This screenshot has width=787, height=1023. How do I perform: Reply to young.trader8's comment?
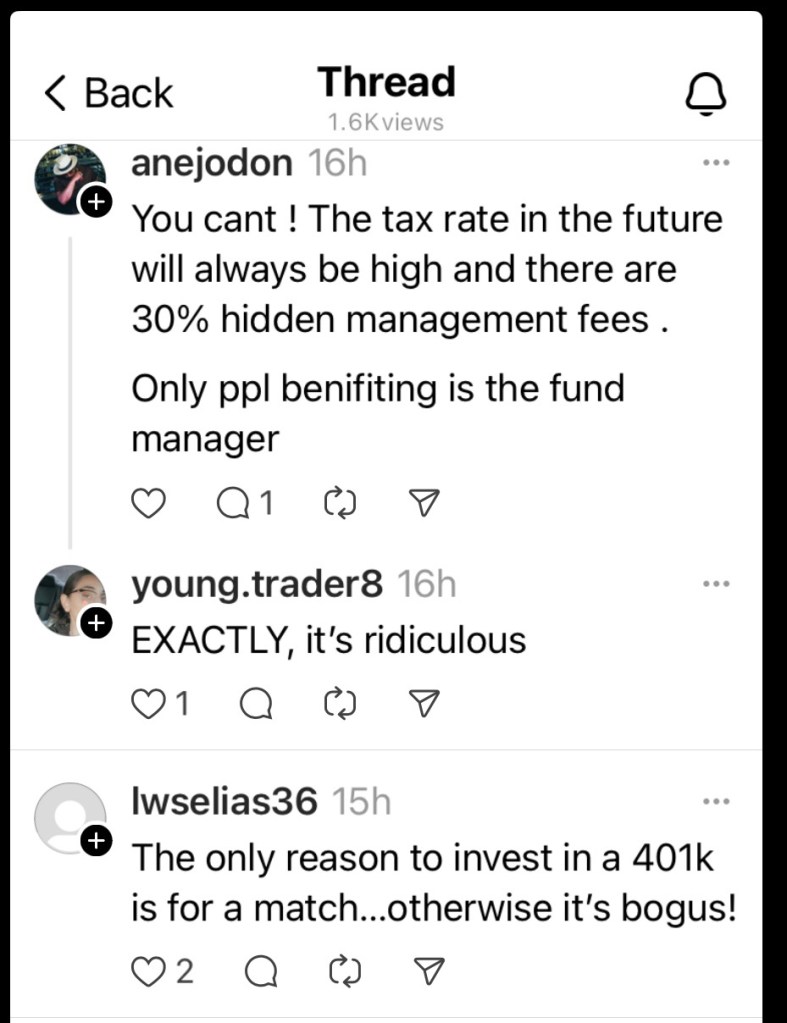pos(257,705)
